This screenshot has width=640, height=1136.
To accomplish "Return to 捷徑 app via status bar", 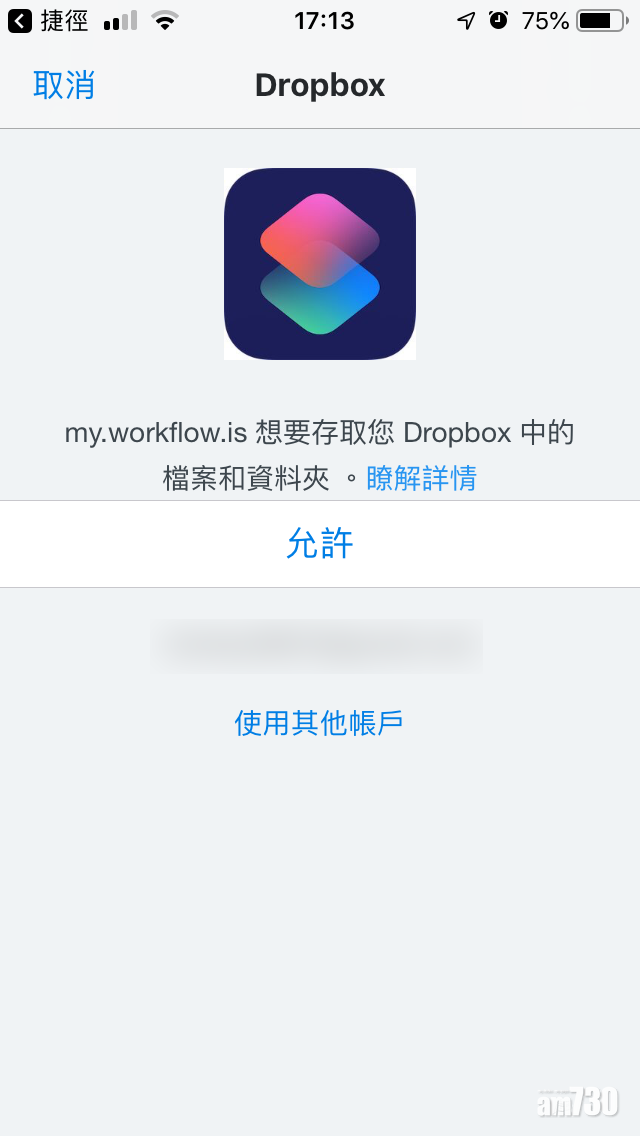I will [48, 20].
